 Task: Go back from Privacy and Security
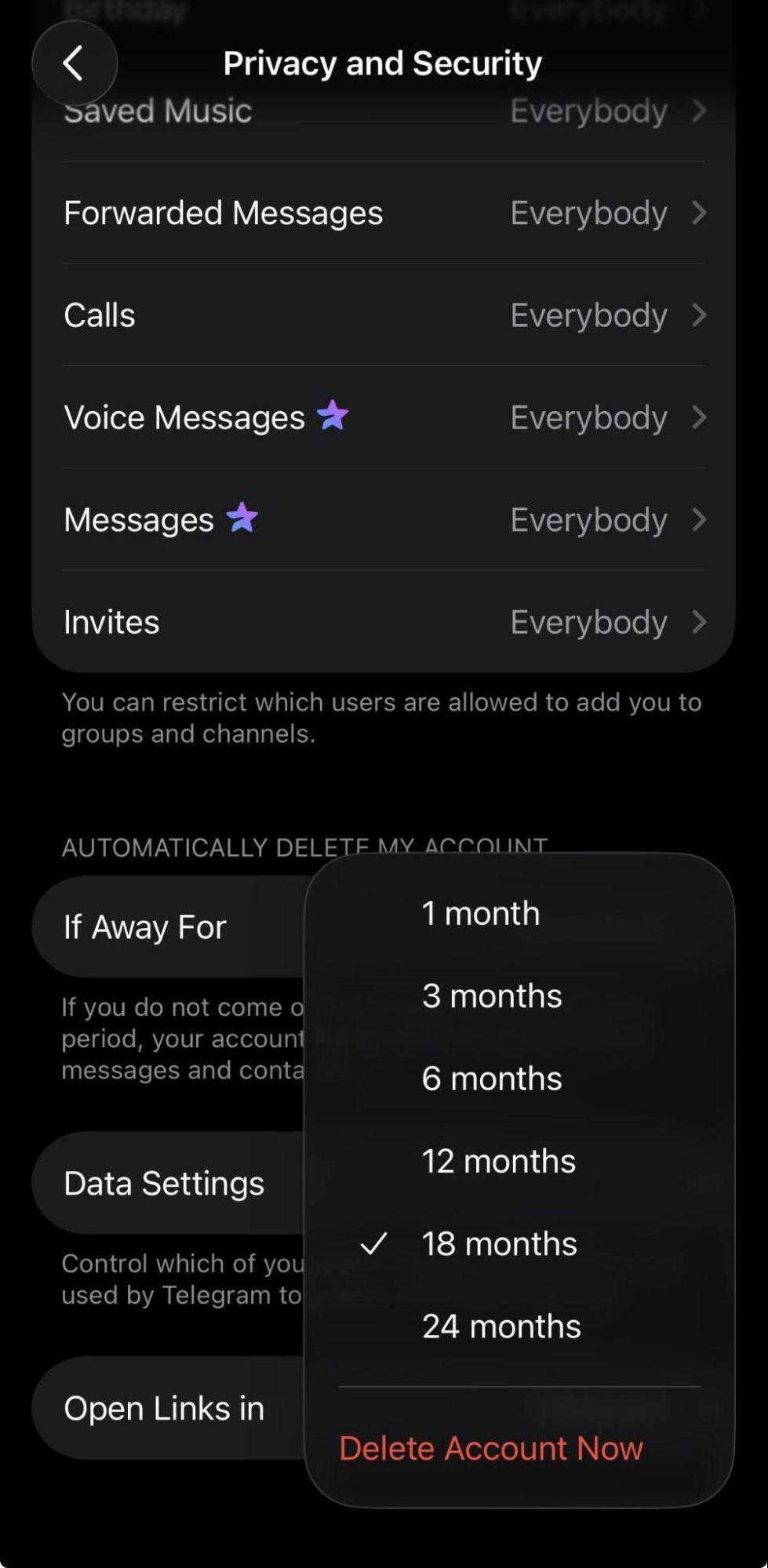click(75, 64)
